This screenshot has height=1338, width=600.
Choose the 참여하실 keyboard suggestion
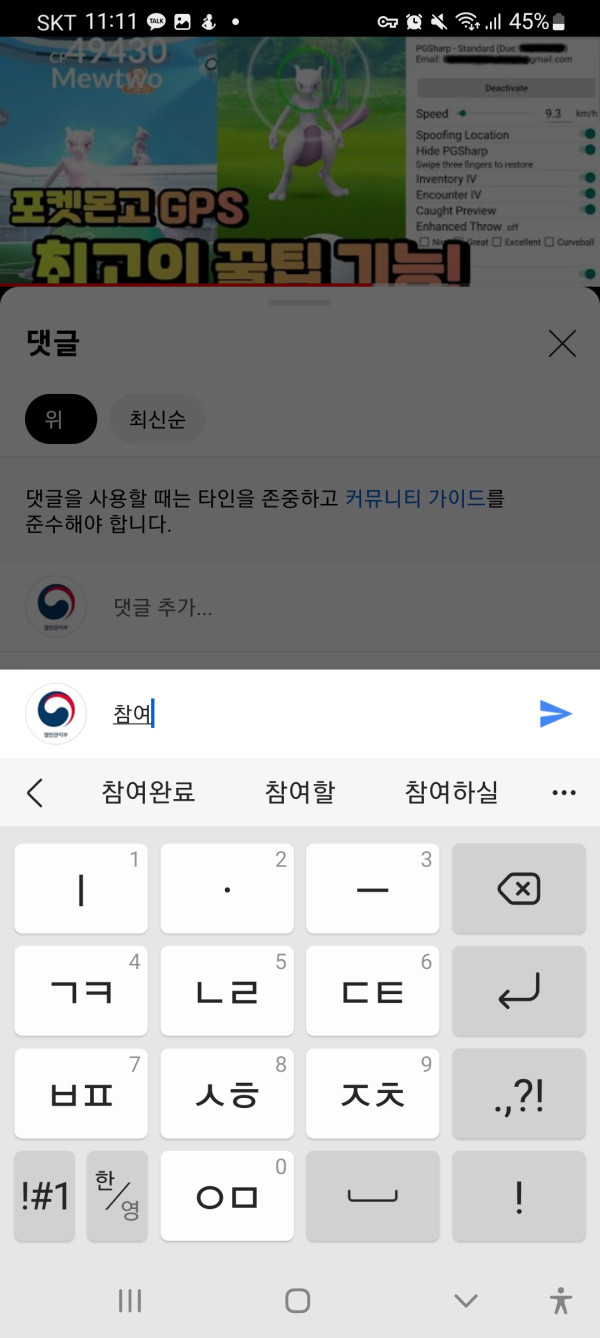[451, 793]
